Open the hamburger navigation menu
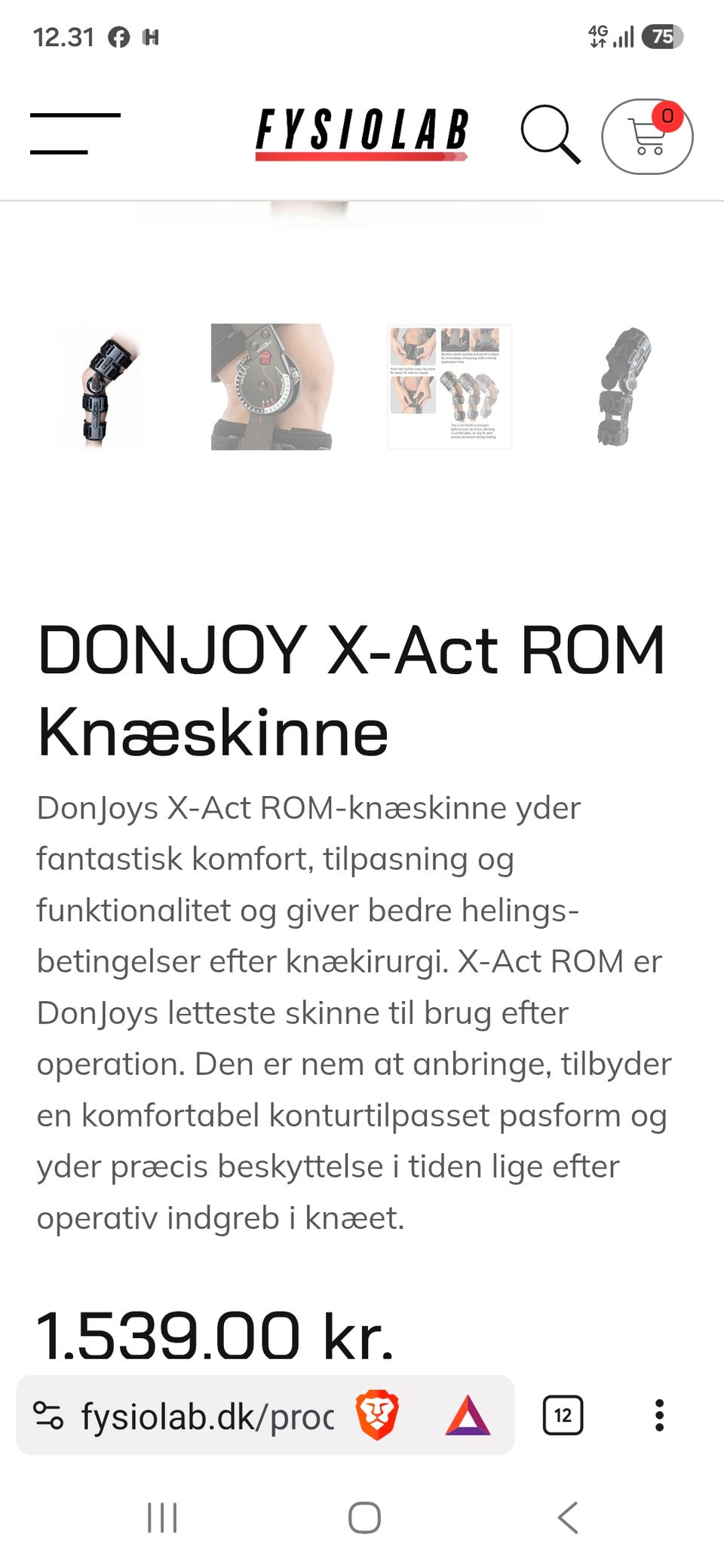The image size is (724, 1568). [75, 134]
